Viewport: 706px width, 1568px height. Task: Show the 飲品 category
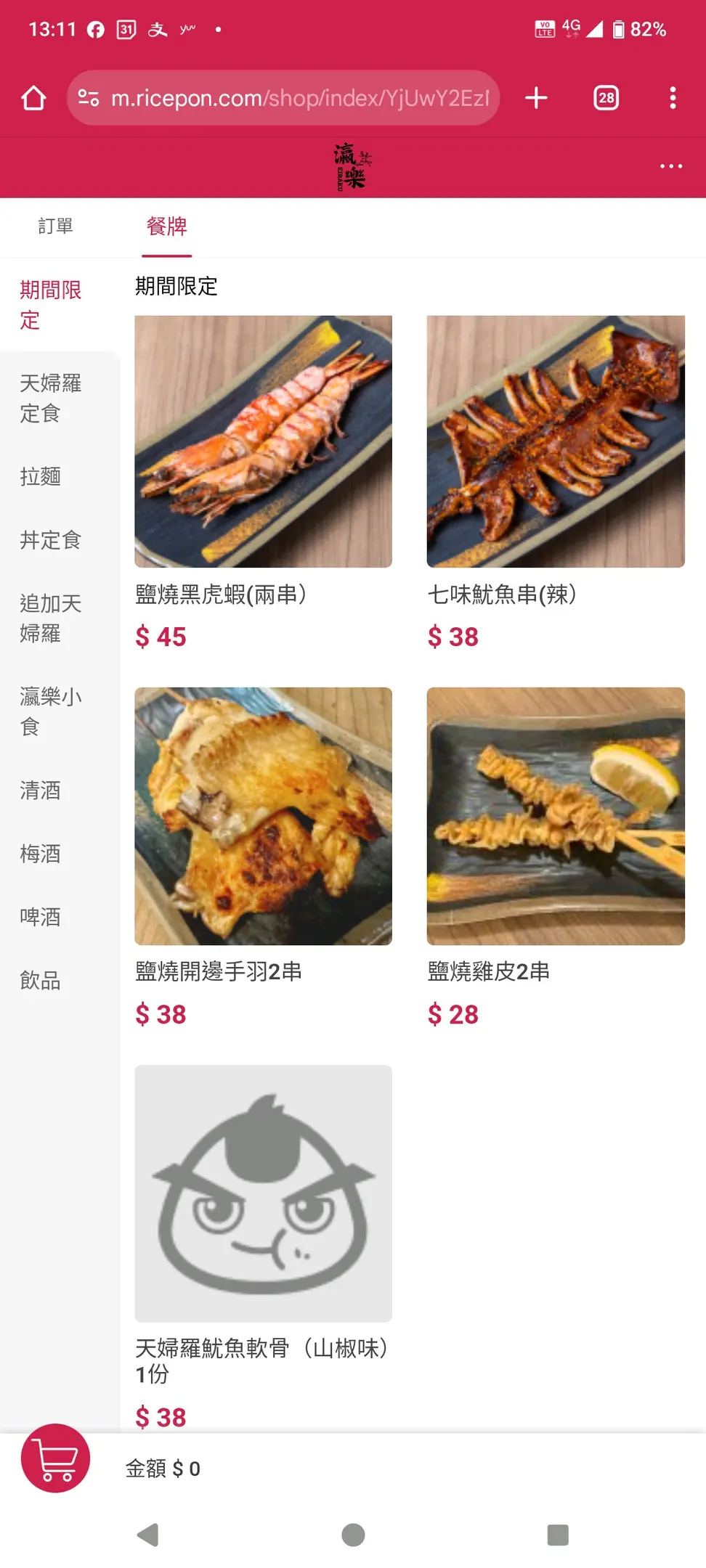(41, 981)
